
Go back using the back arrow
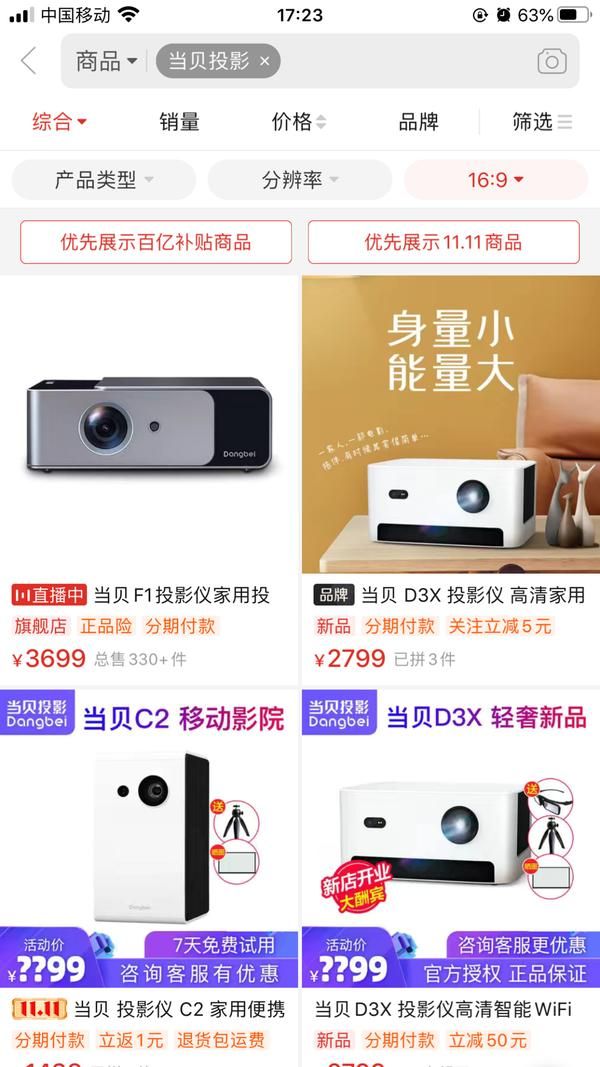[28, 61]
